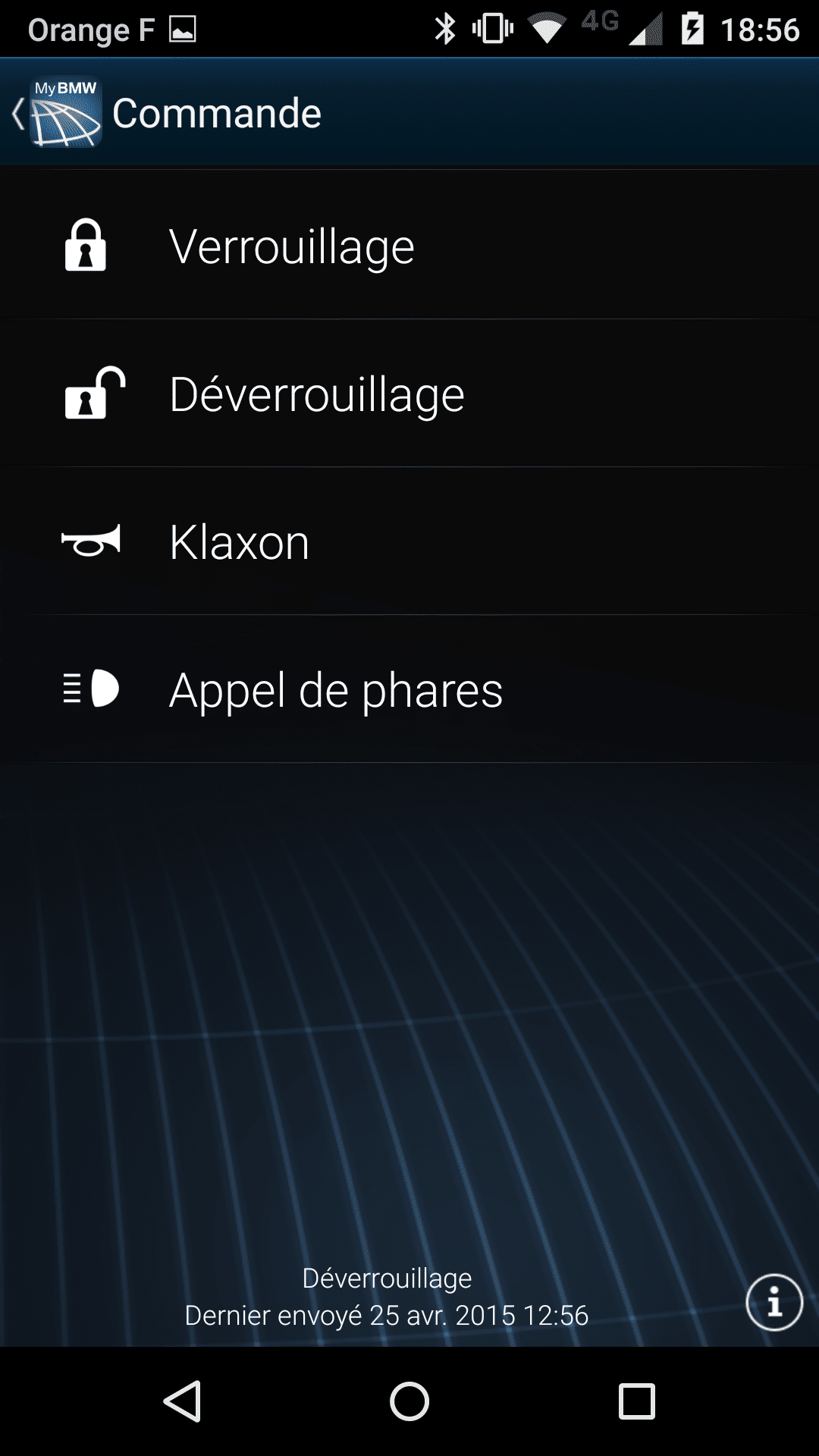Screen dimensions: 819x1456
Task: Choose Déverrouillage to unlock the car
Action: [409, 394]
